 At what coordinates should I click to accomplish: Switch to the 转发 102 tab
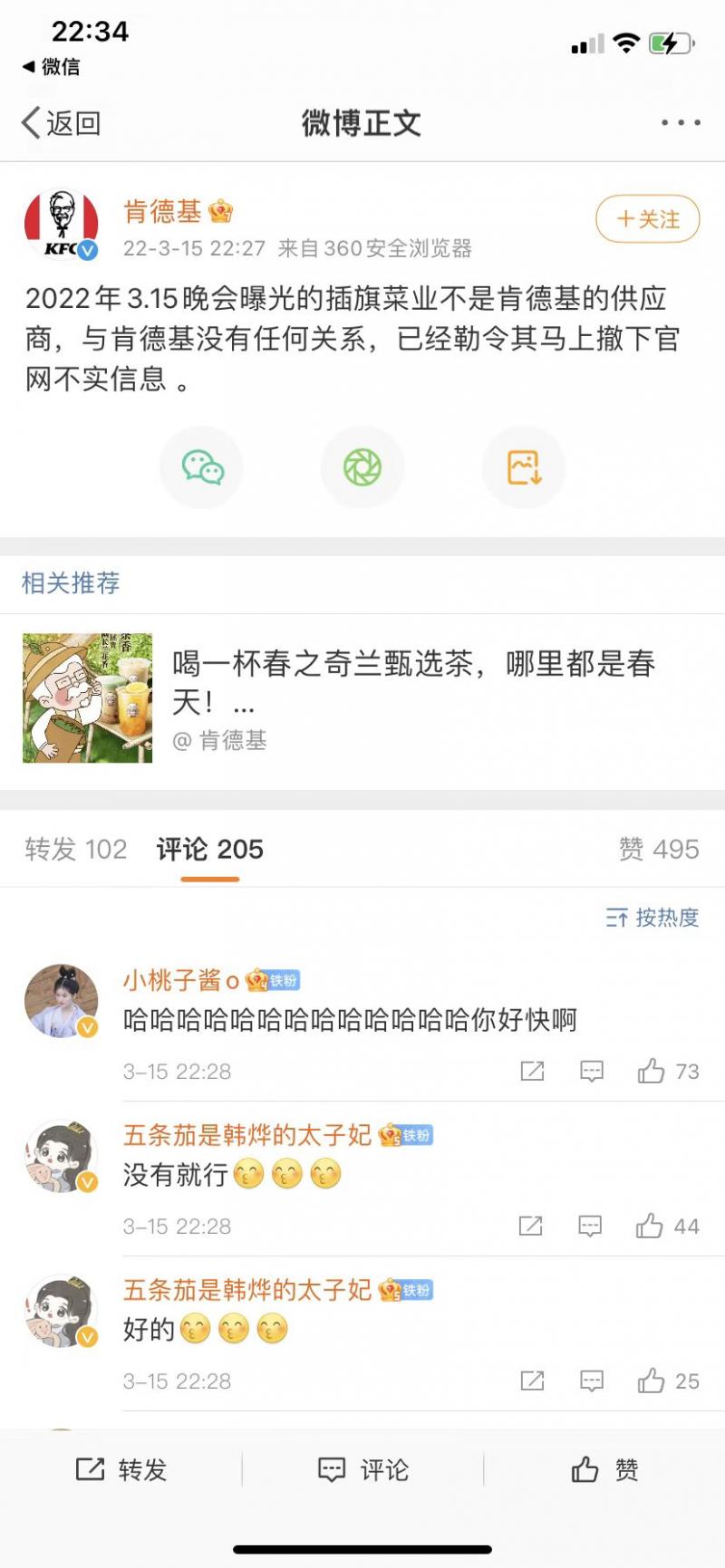pyautogui.click(x=76, y=849)
